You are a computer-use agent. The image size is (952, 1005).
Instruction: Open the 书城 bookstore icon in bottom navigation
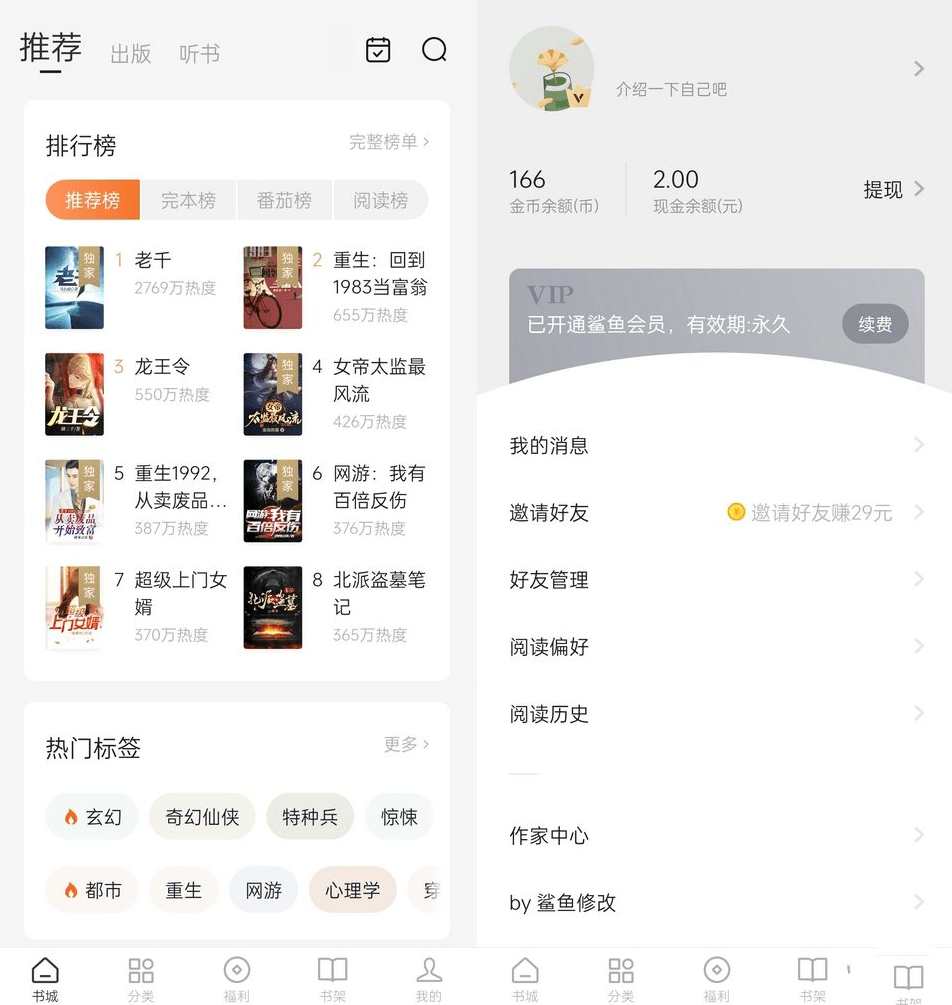coord(44,975)
